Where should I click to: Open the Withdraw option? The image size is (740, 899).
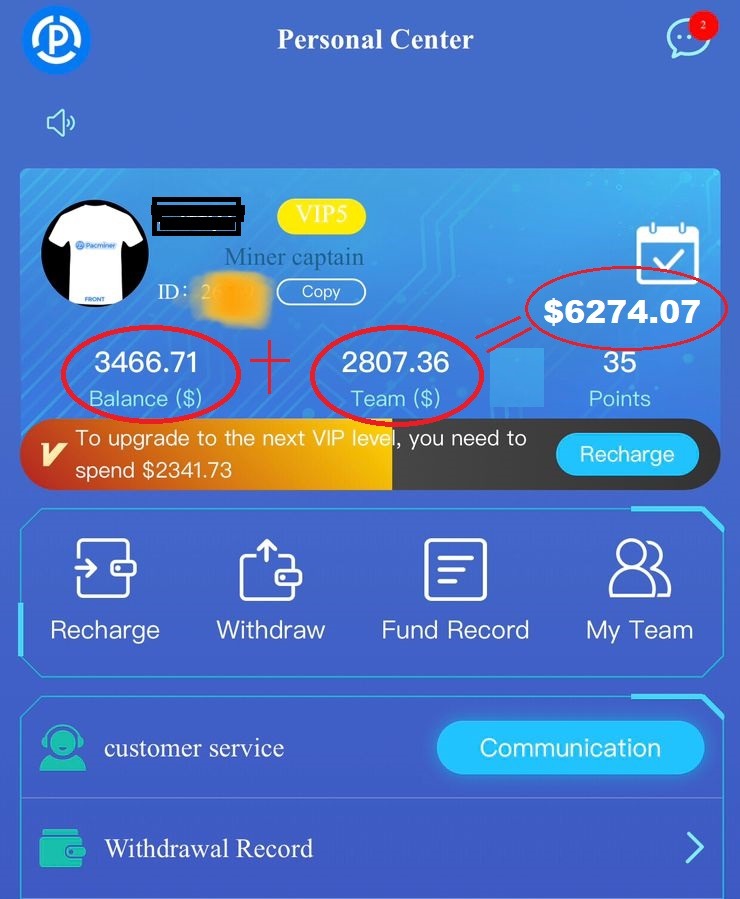tap(270, 590)
